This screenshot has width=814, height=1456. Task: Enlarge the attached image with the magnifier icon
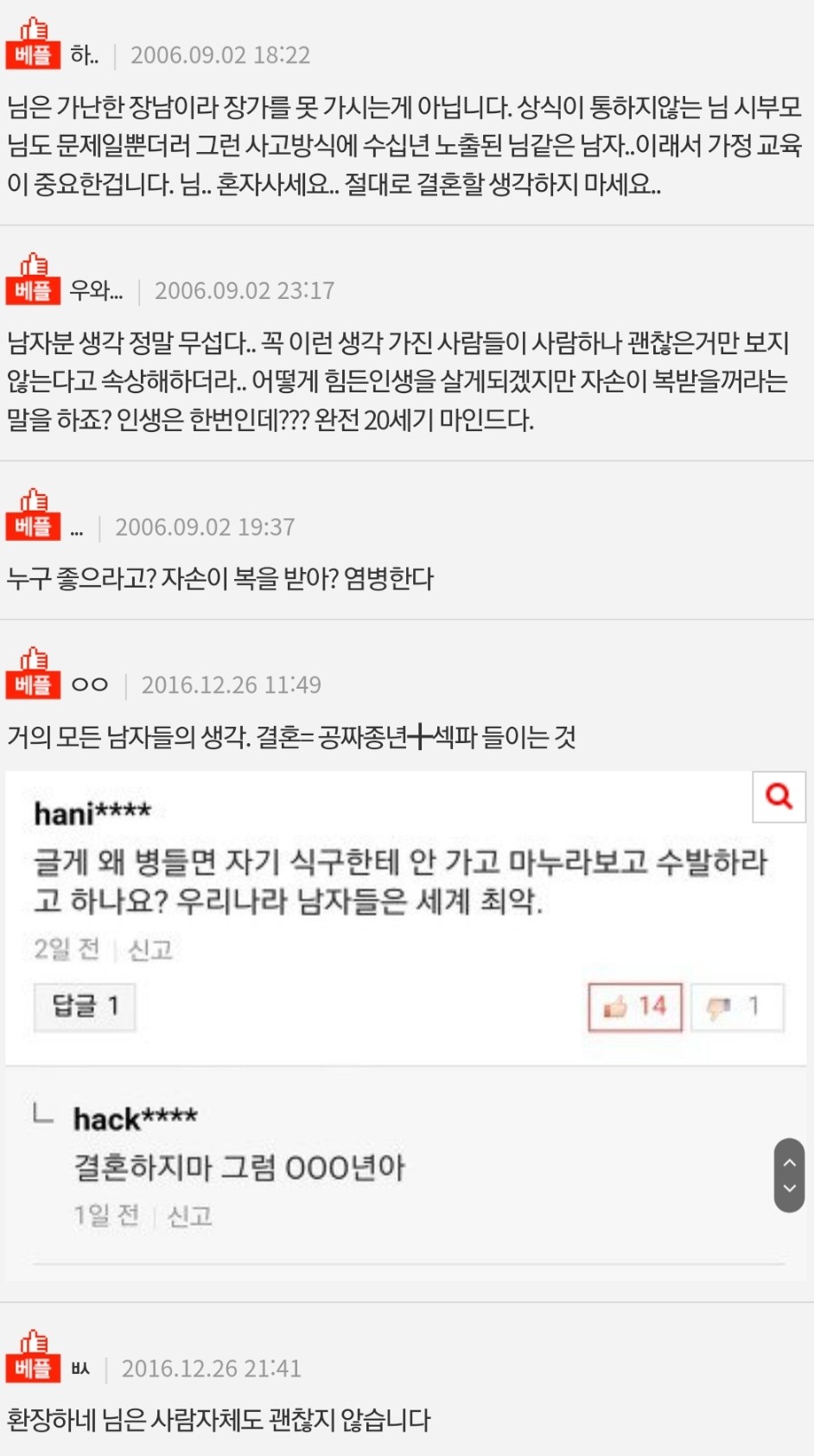779,796
